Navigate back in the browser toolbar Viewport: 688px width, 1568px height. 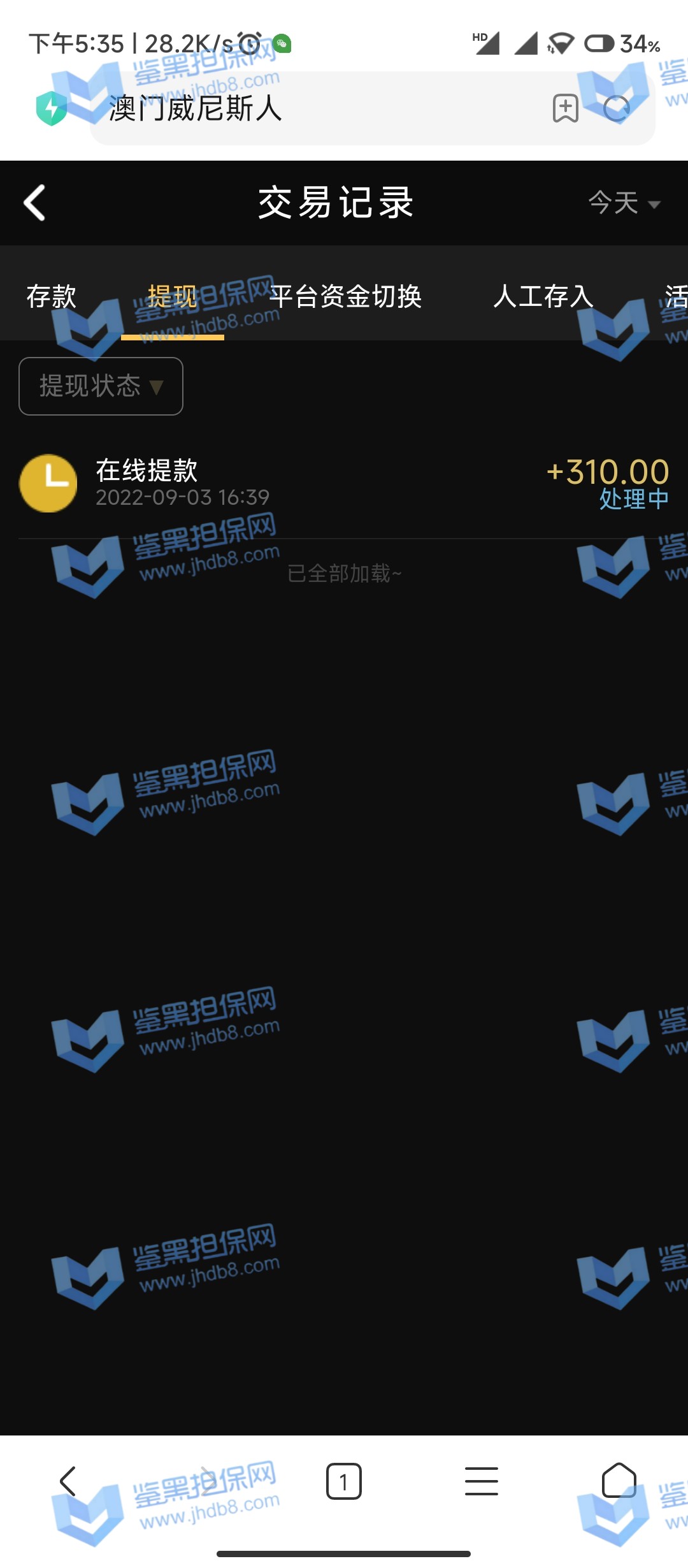tap(68, 1481)
